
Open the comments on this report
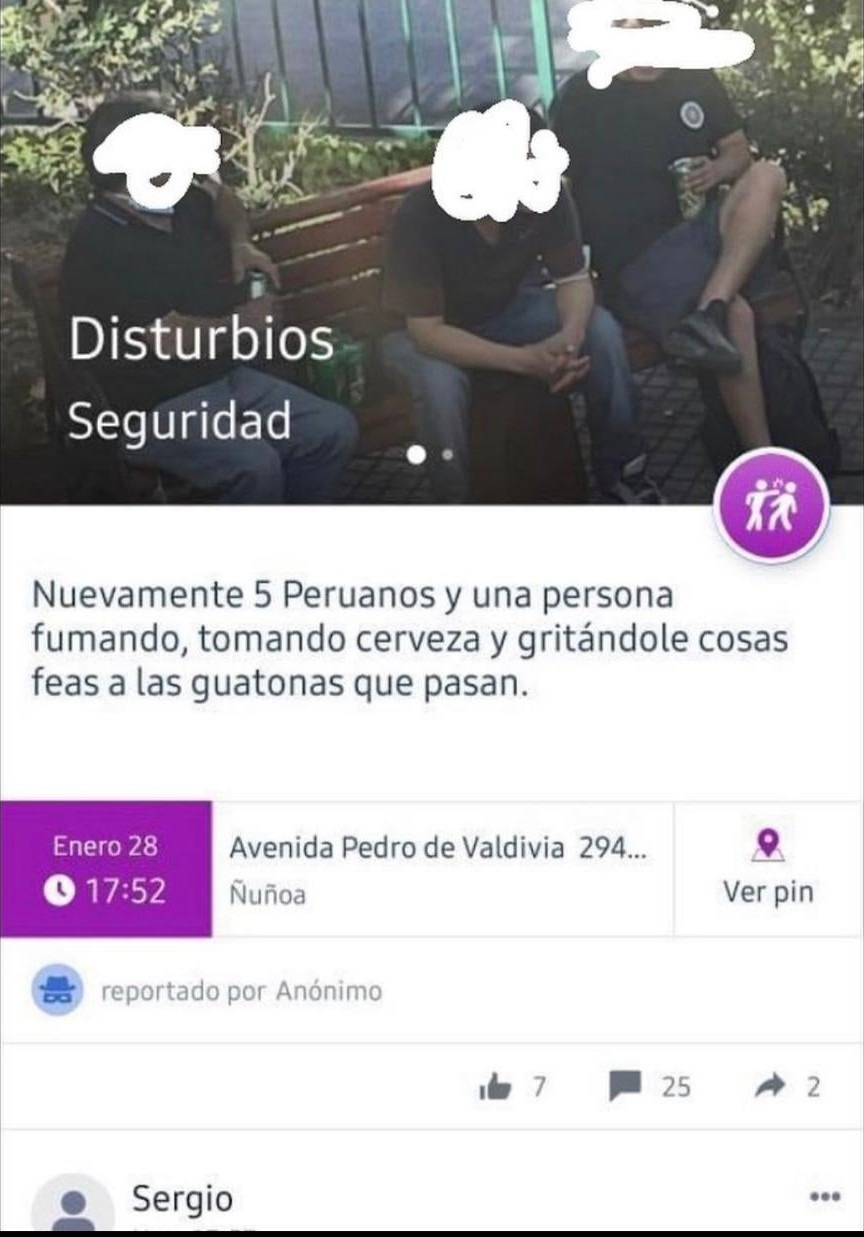[626, 1086]
